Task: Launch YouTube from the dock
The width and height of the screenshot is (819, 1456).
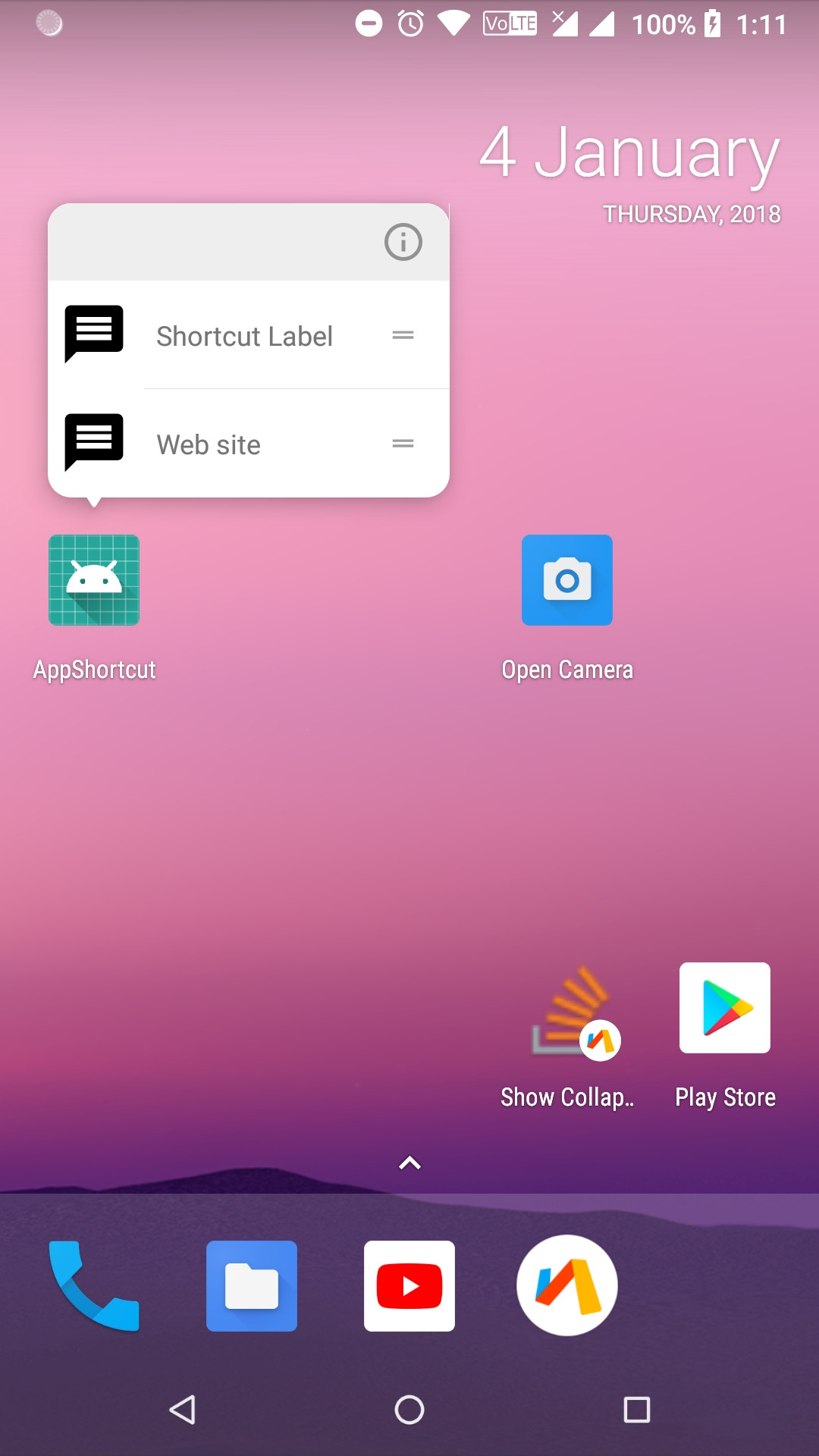Action: (x=409, y=1286)
